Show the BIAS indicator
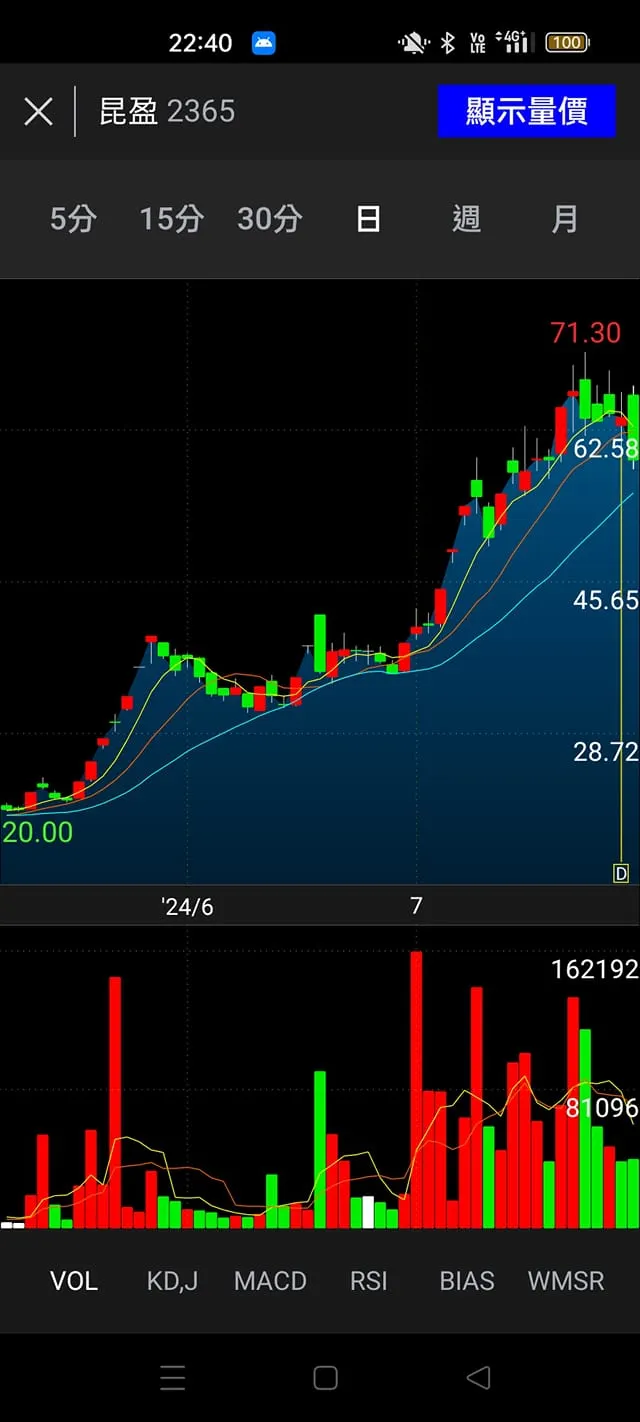 pyautogui.click(x=467, y=1281)
